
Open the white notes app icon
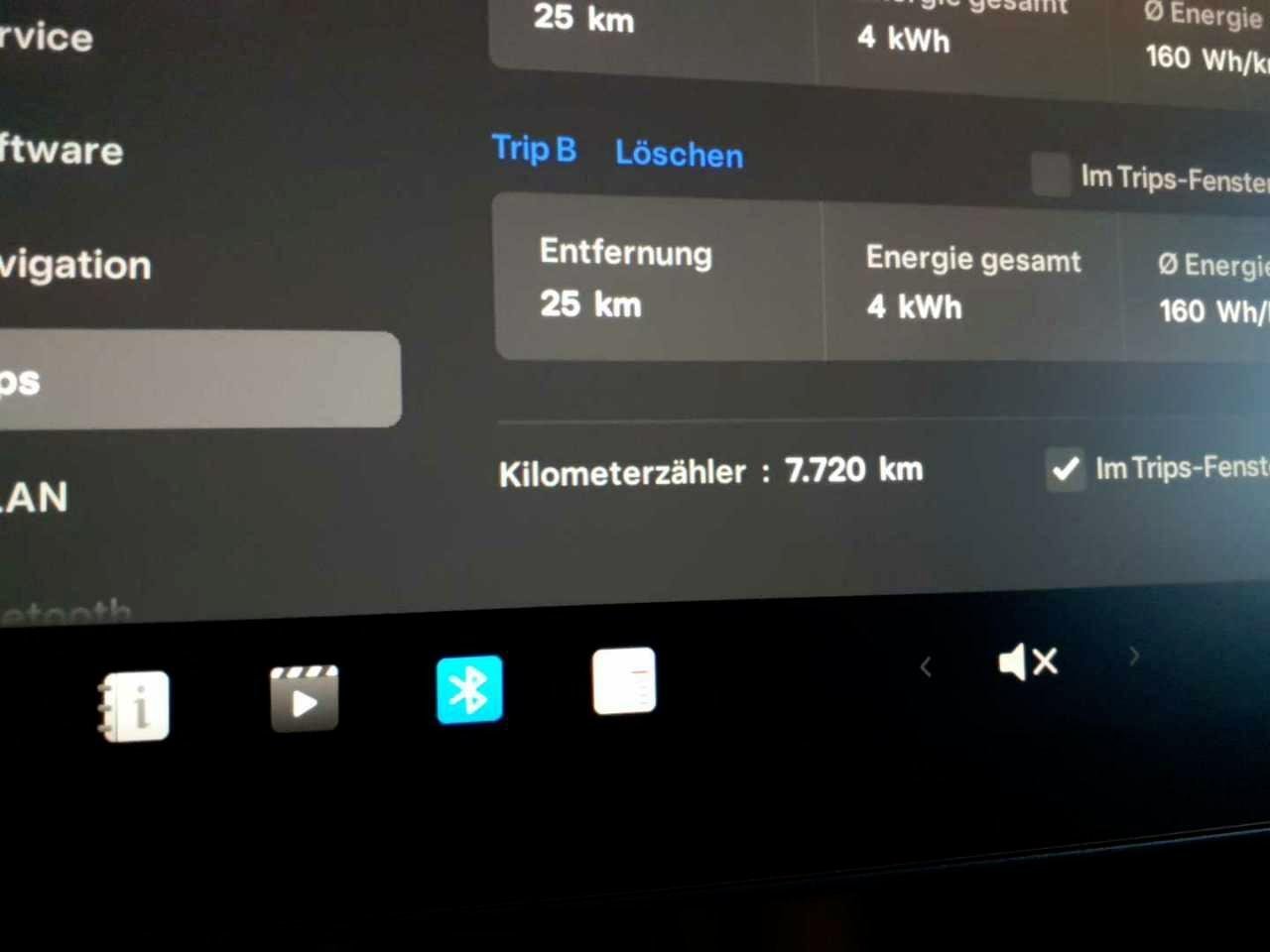click(624, 681)
